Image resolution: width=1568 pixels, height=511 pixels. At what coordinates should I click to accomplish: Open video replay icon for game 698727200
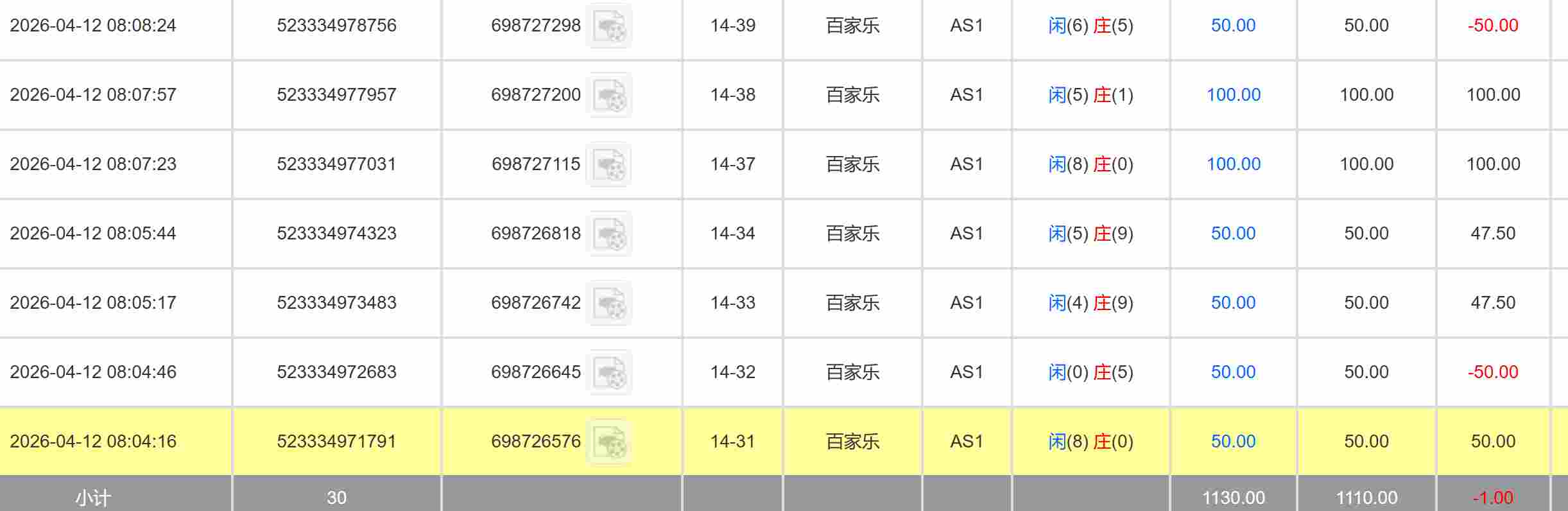[609, 95]
